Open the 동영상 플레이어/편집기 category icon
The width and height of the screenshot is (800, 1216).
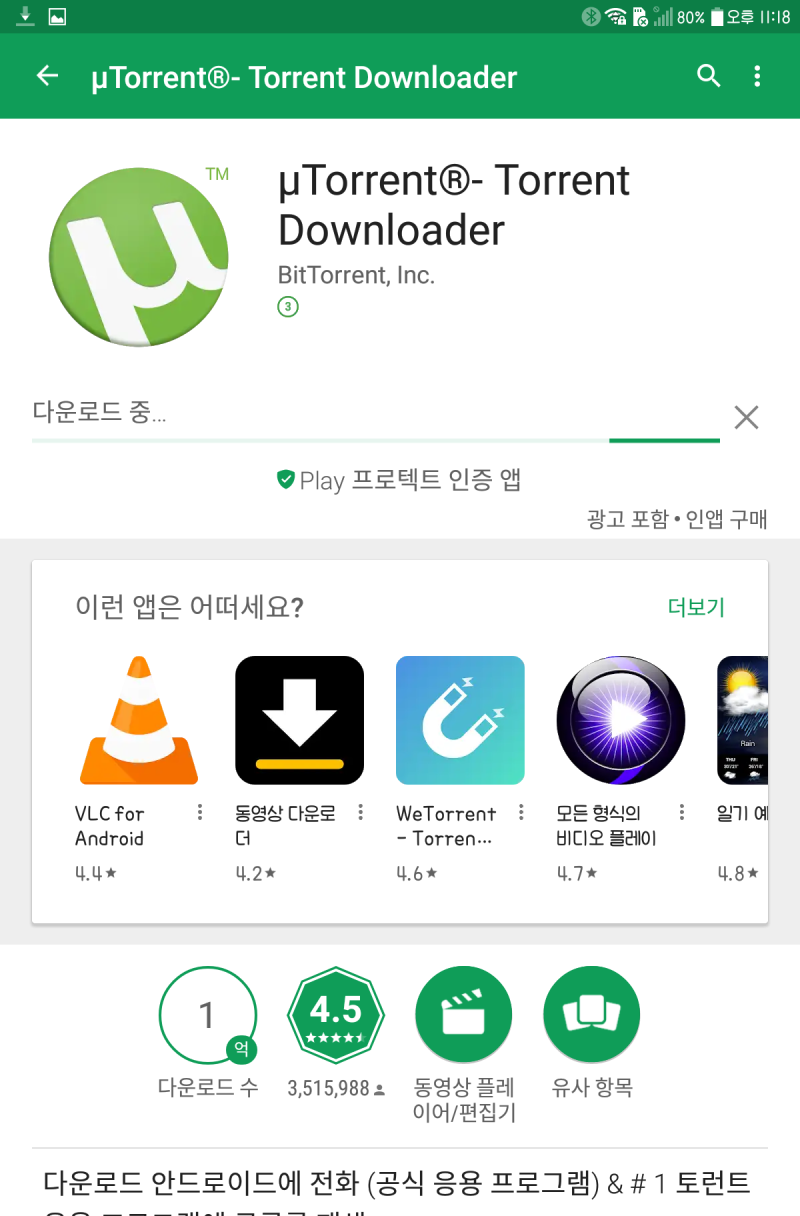click(x=463, y=1013)
